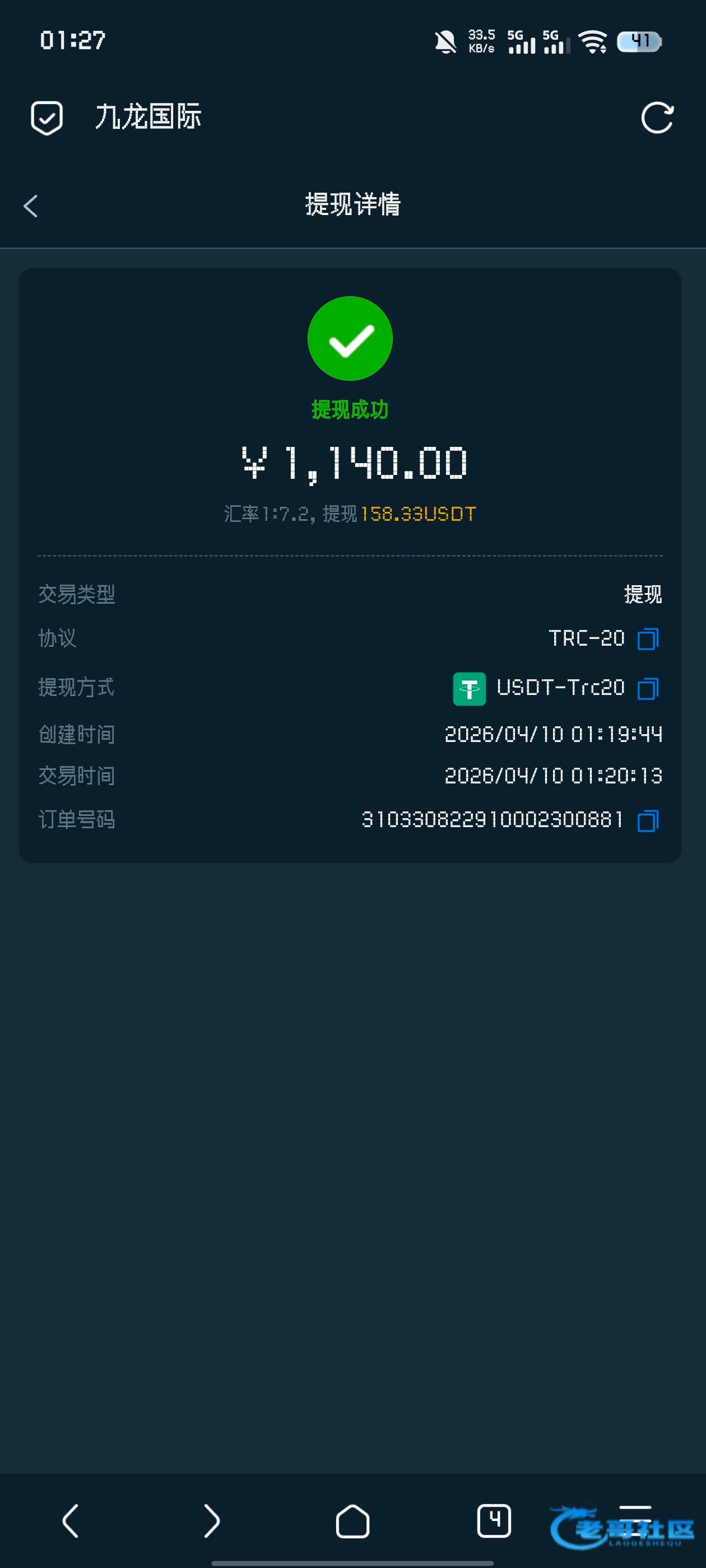Show the 4 open browser tabs
Viewport: 706px width, 1568px height.
tap(494, 1520)
